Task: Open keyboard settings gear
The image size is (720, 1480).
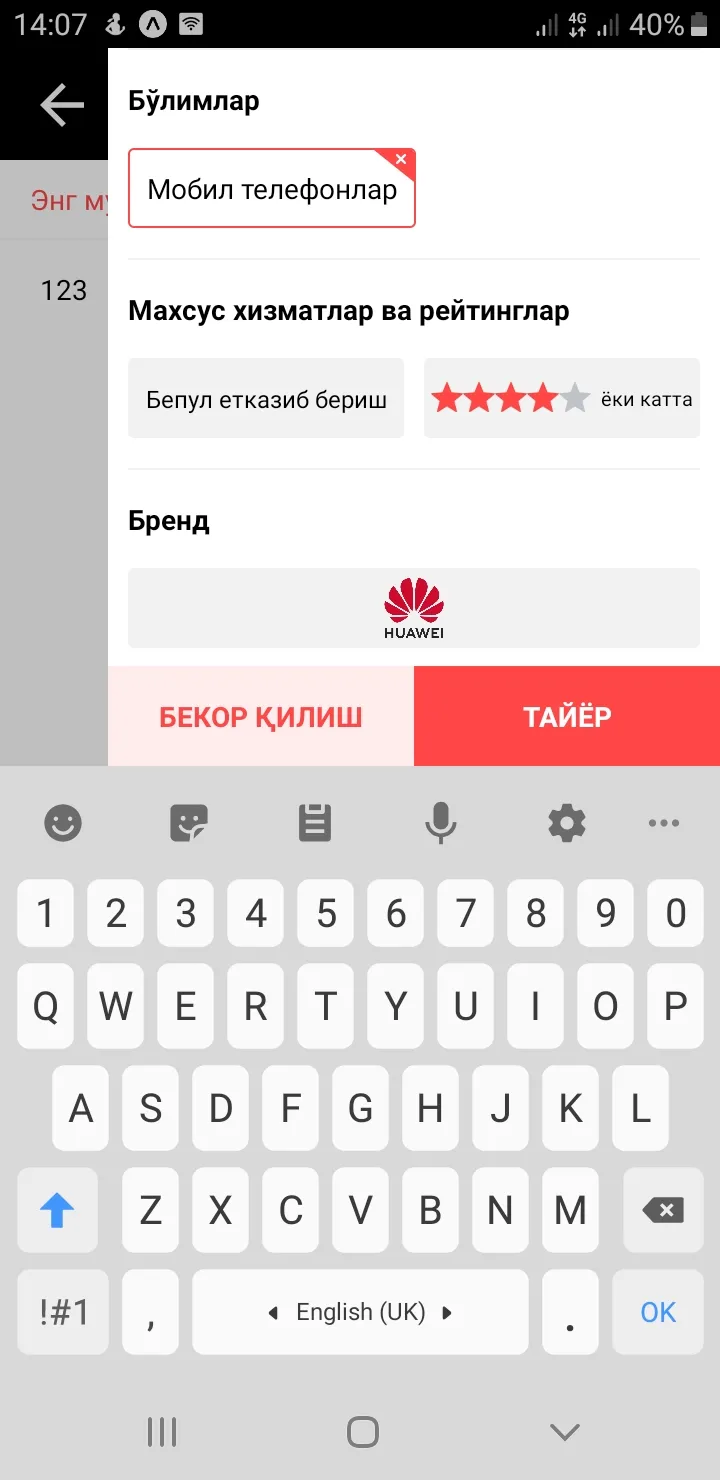Action: click(566, 824)
